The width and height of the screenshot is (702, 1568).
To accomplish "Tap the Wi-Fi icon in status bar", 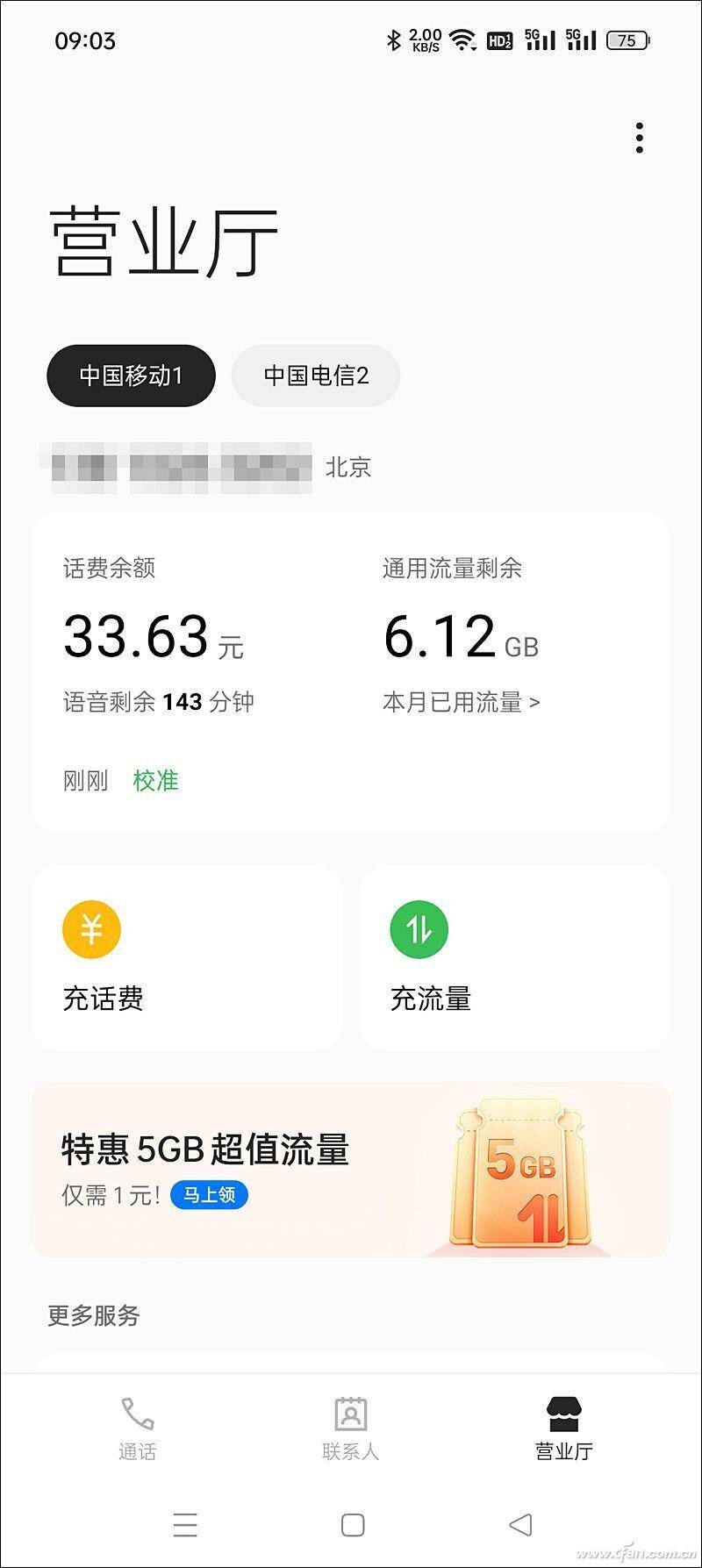I will click(462, 39).
